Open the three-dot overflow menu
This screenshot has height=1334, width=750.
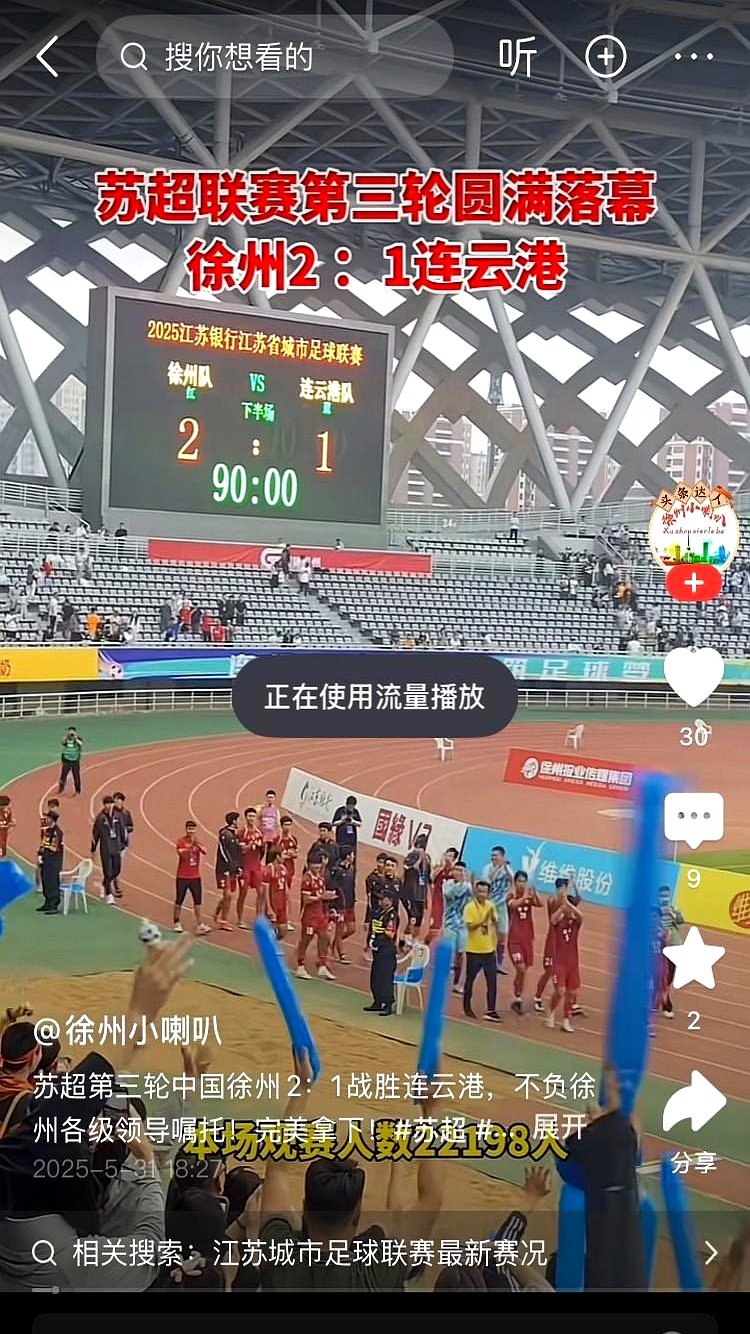tap(694, 58)
